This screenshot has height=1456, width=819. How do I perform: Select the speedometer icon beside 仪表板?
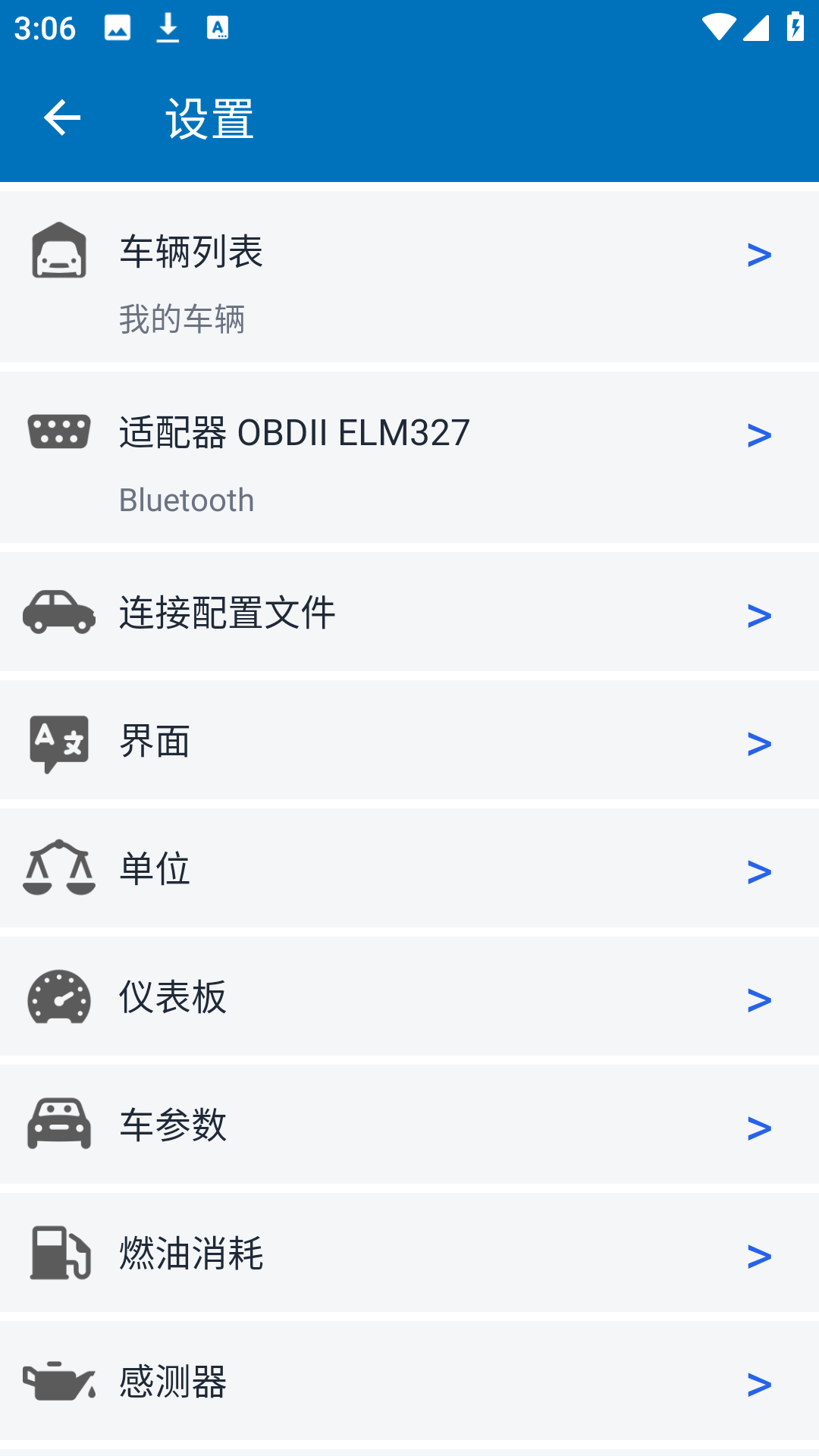(60, 999)
